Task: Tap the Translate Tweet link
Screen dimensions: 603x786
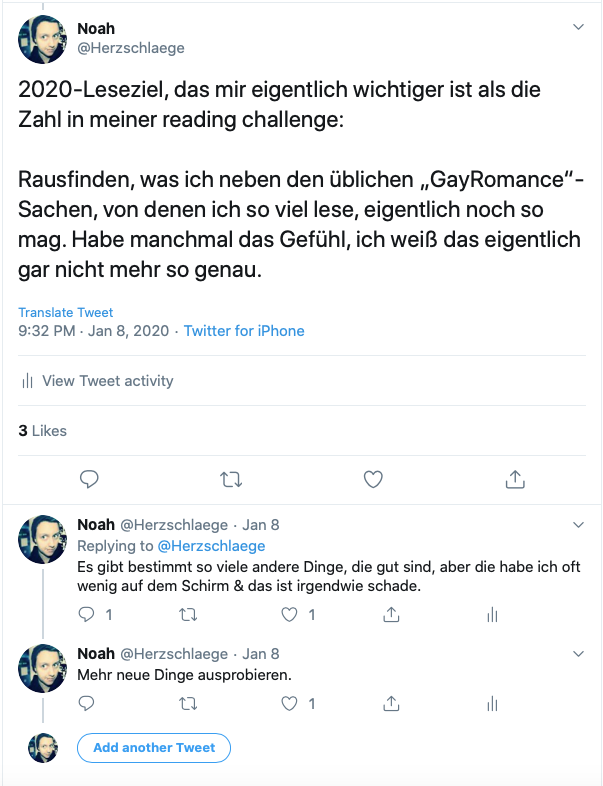Action: 66,312
